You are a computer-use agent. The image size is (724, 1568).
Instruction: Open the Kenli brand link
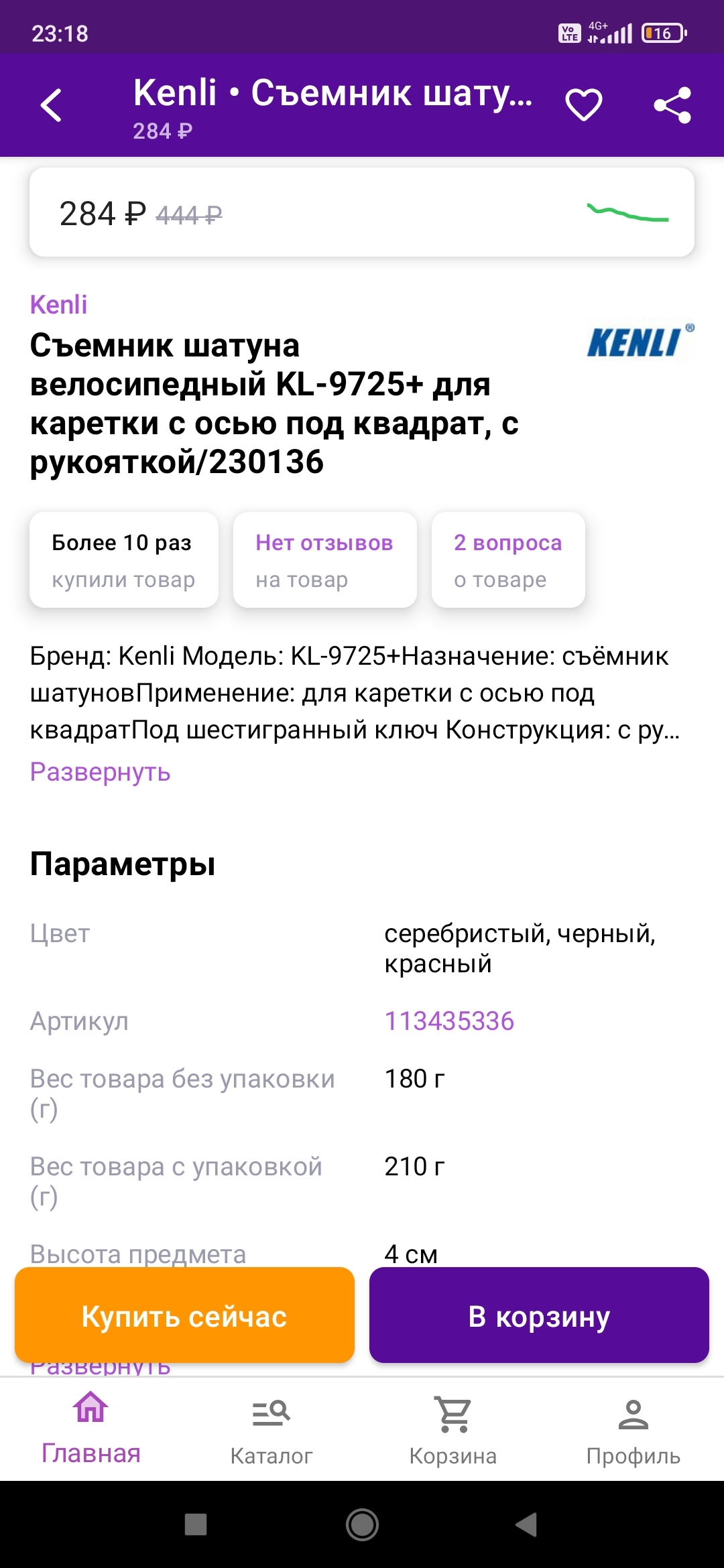click(58, 305)
